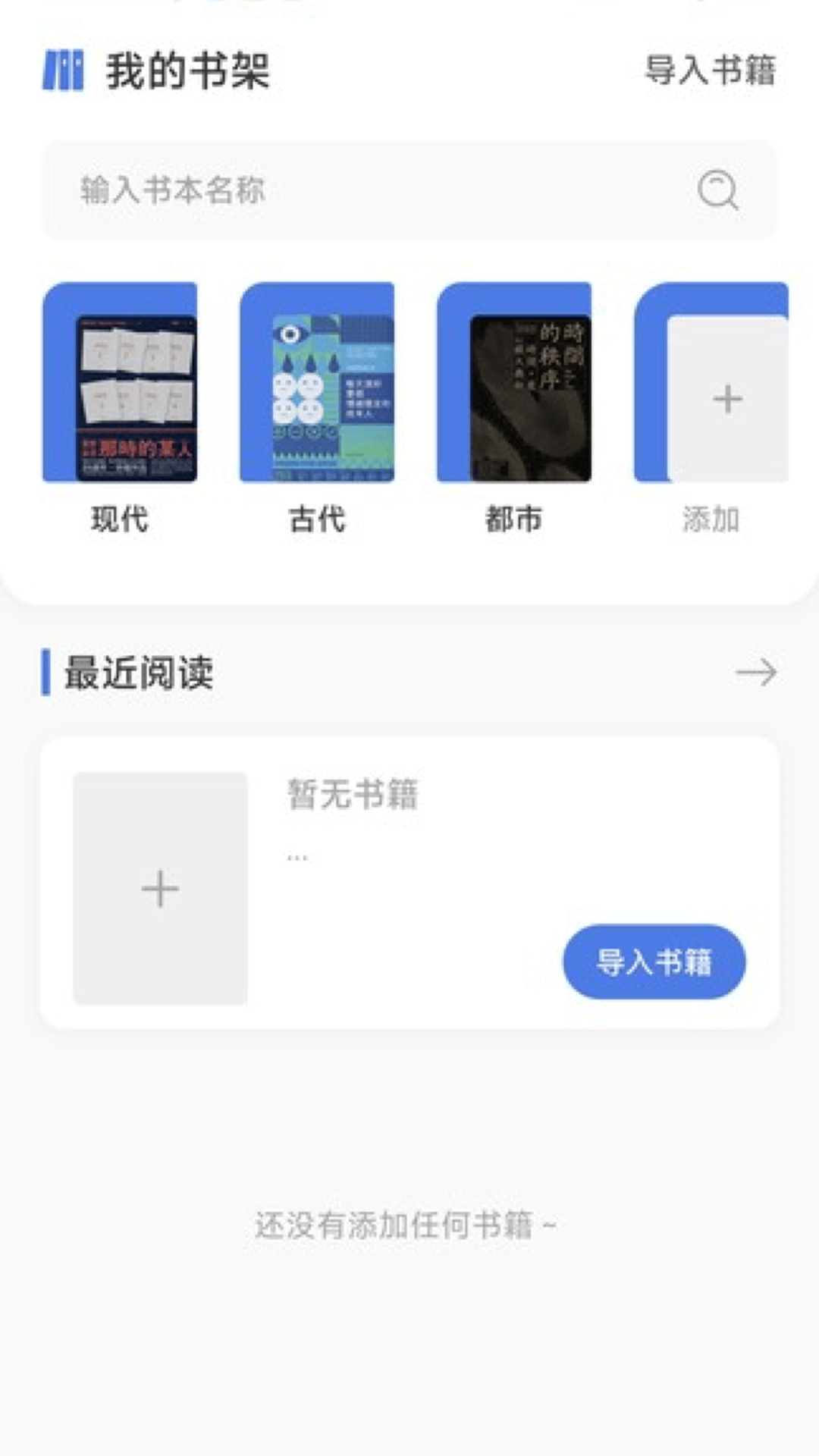Focus the 输入书本名称 search field
Viewport: 819px width, 1456px height.
(x=364, y=190)
